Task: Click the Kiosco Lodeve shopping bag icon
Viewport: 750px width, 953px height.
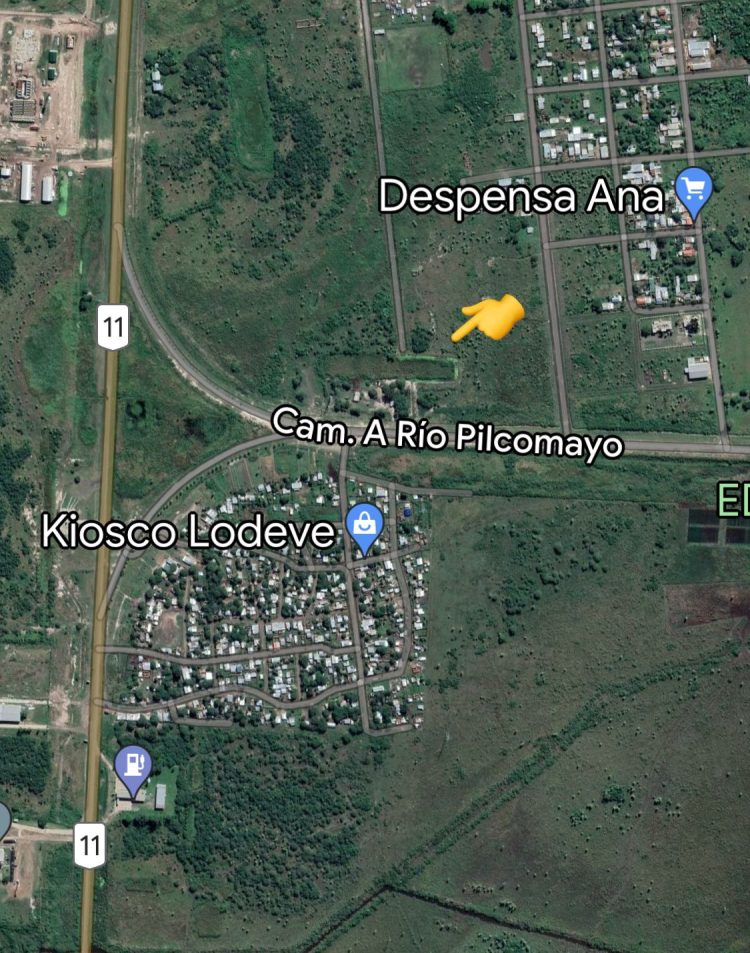Action: click(364, 521)
